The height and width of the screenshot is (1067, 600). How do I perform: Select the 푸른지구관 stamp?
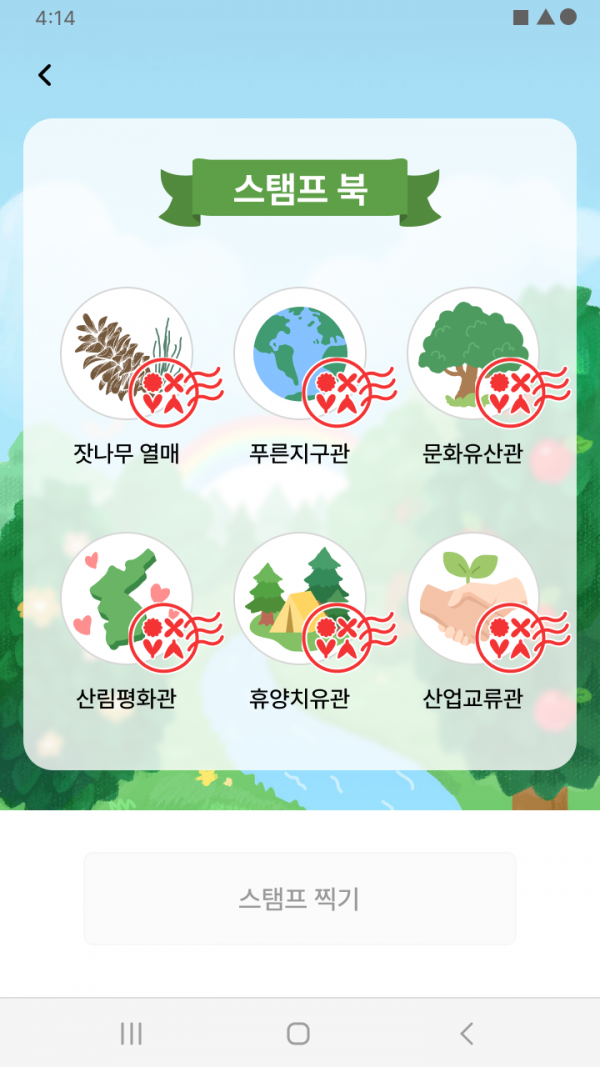[299, 353]
